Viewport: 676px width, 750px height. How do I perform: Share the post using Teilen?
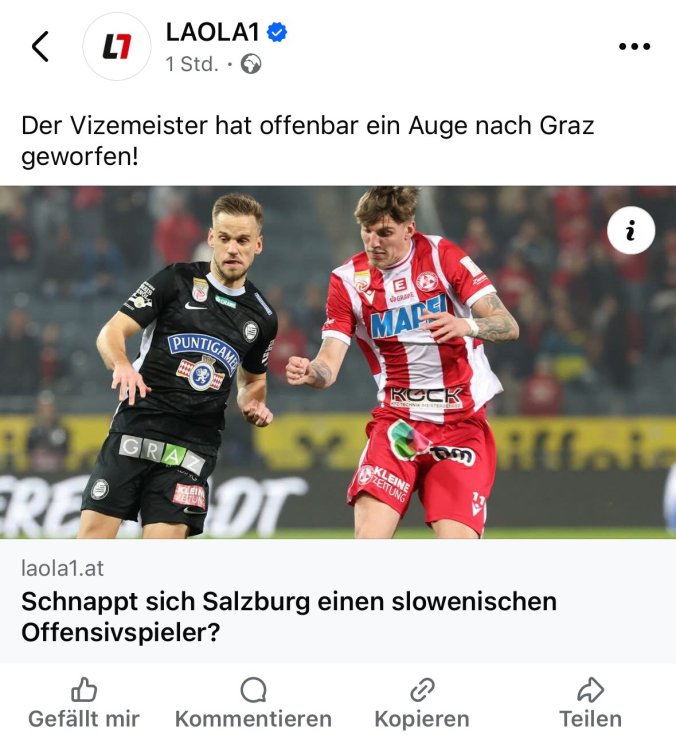590,704
